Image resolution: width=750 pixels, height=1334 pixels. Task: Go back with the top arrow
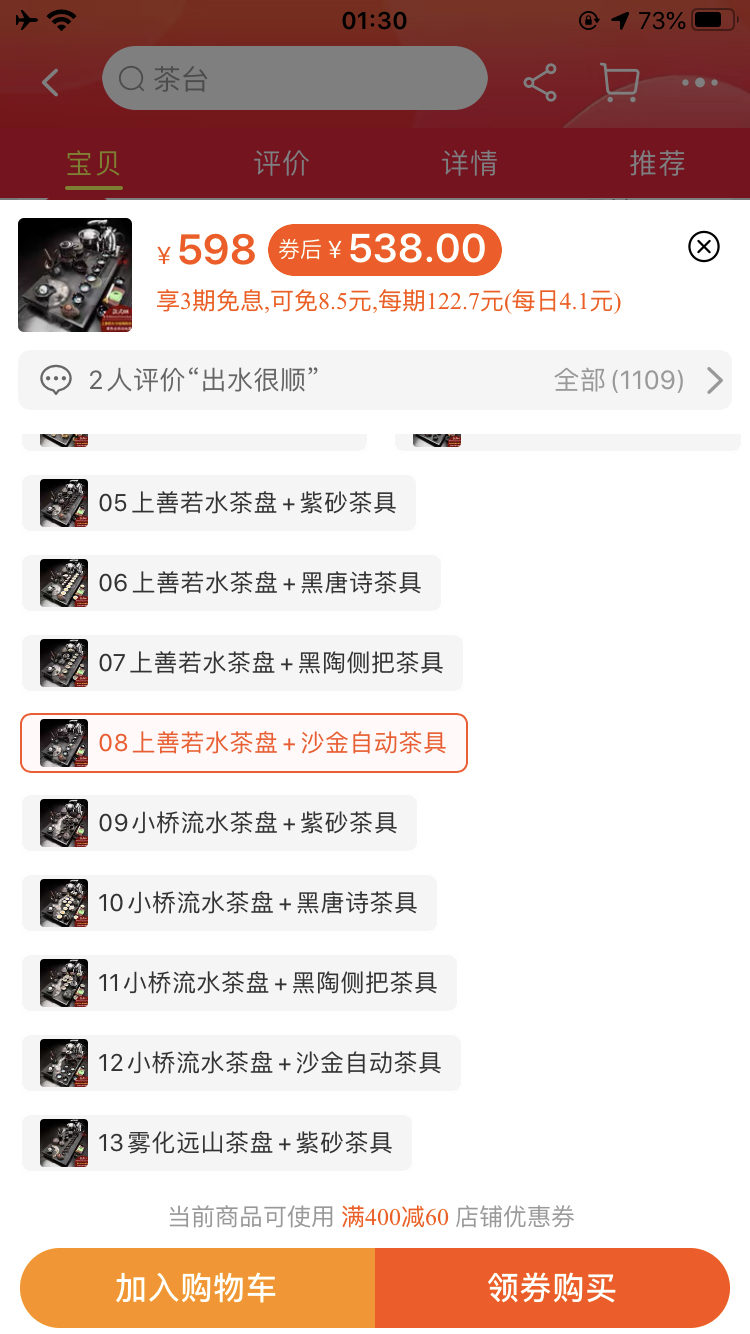coord(50,82)
